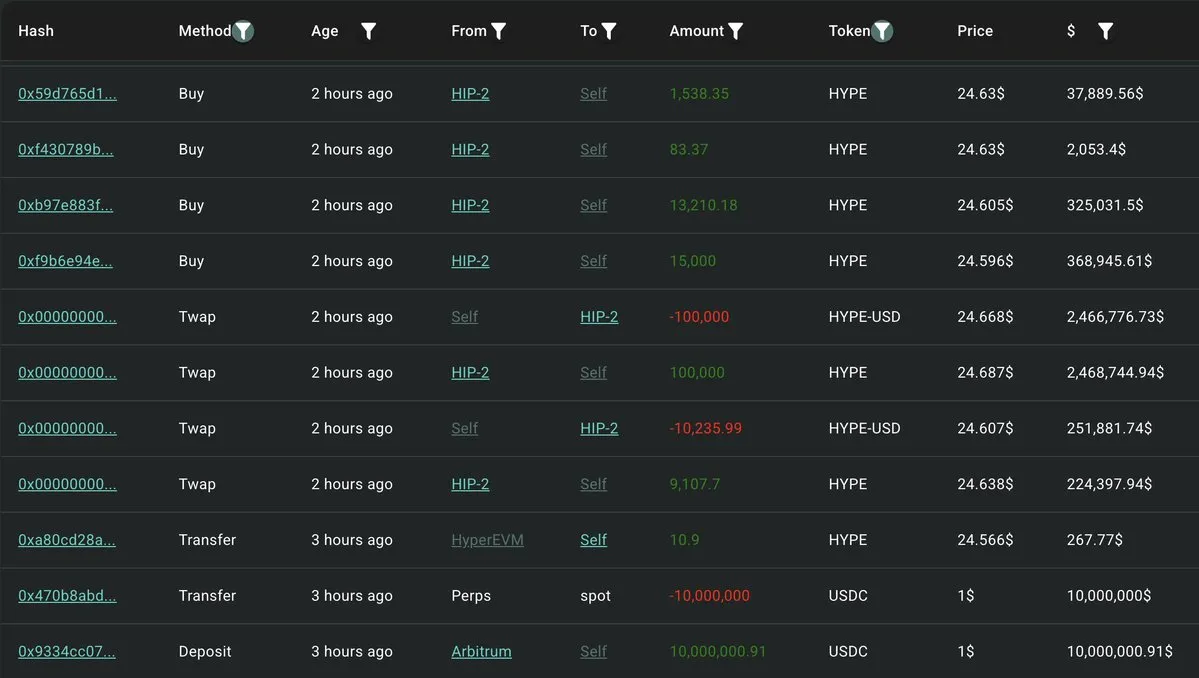Screen dimensions: 1199x678
Task: Open the From column filter
Action: coord(499,31)
